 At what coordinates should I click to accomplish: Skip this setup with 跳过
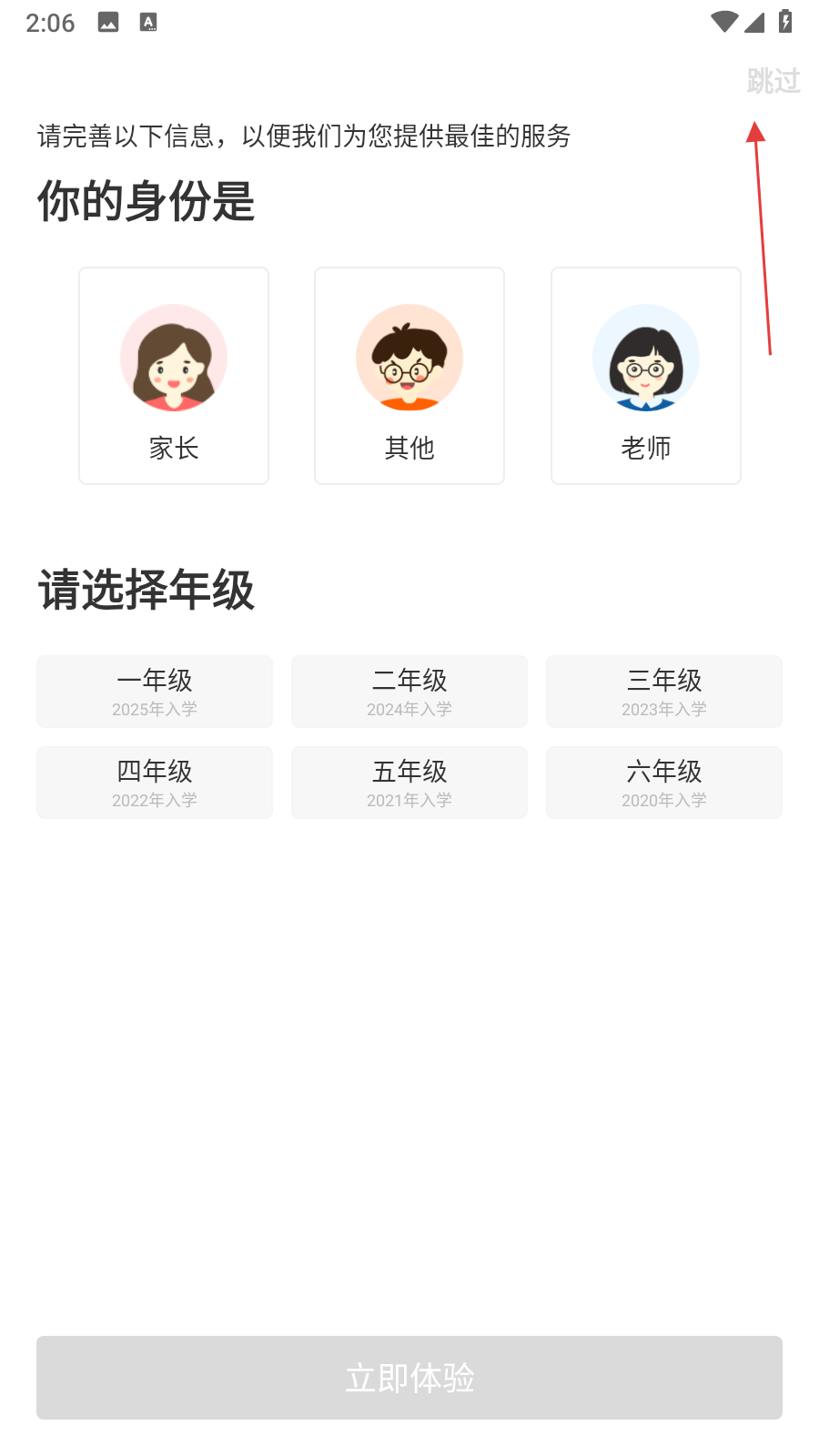[x=773, y=81]
